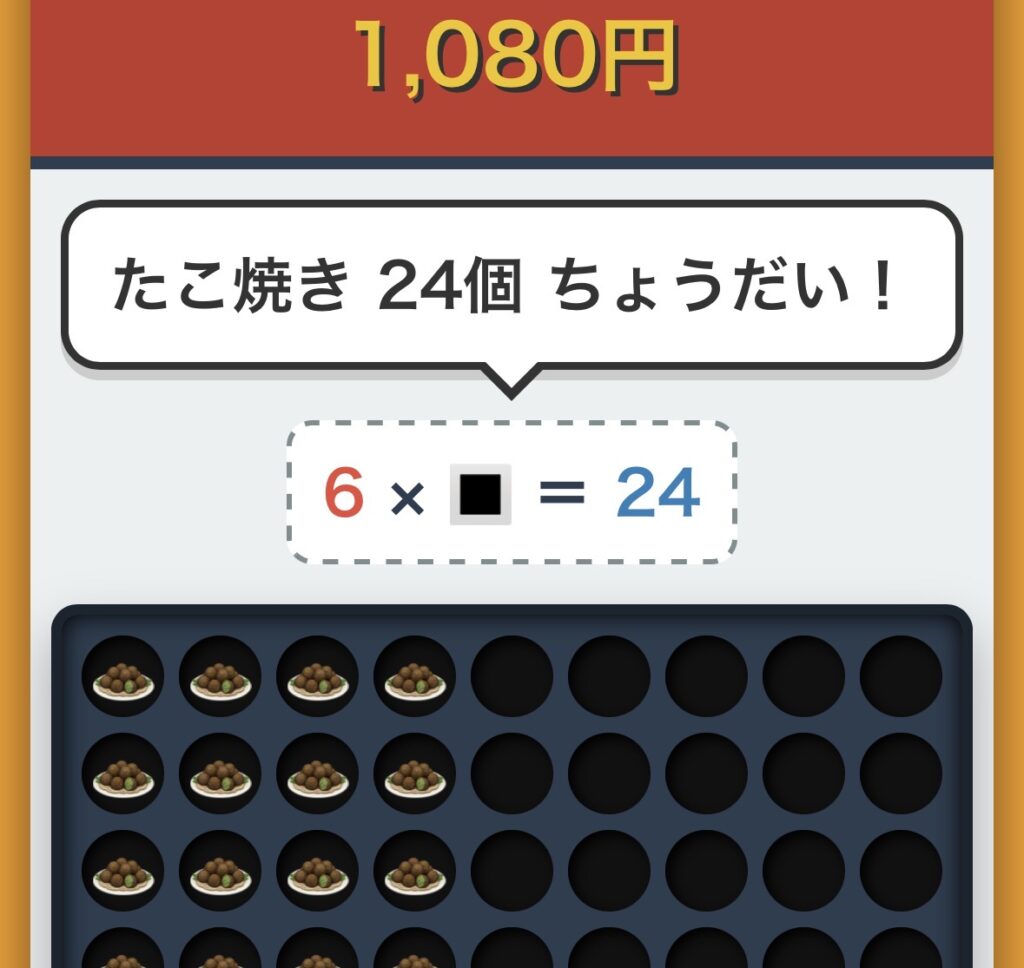This screenshot has width=1024, height=968.
Task: Tap the first empty hole in the top row
Action: [511, 676]
